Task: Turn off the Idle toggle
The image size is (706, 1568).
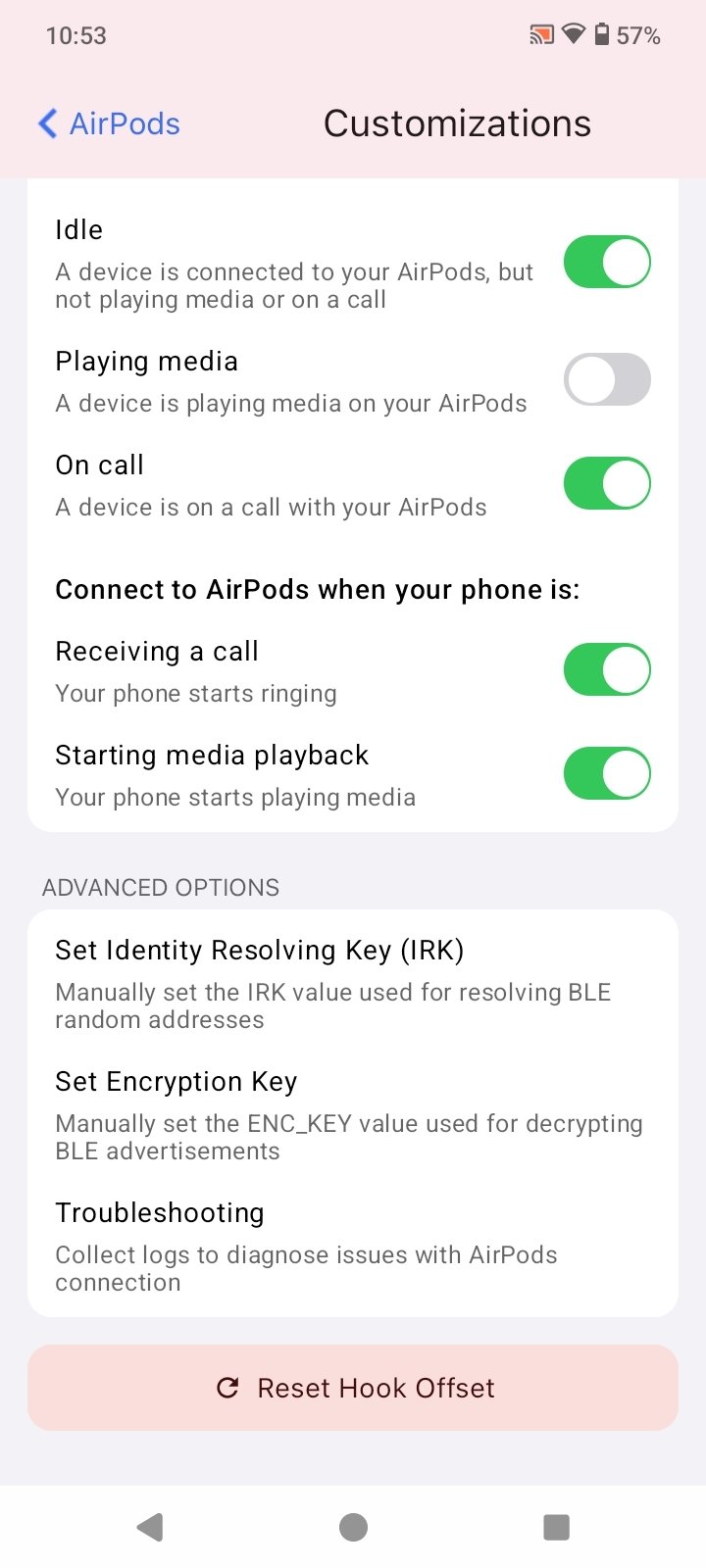Action: 606,262
